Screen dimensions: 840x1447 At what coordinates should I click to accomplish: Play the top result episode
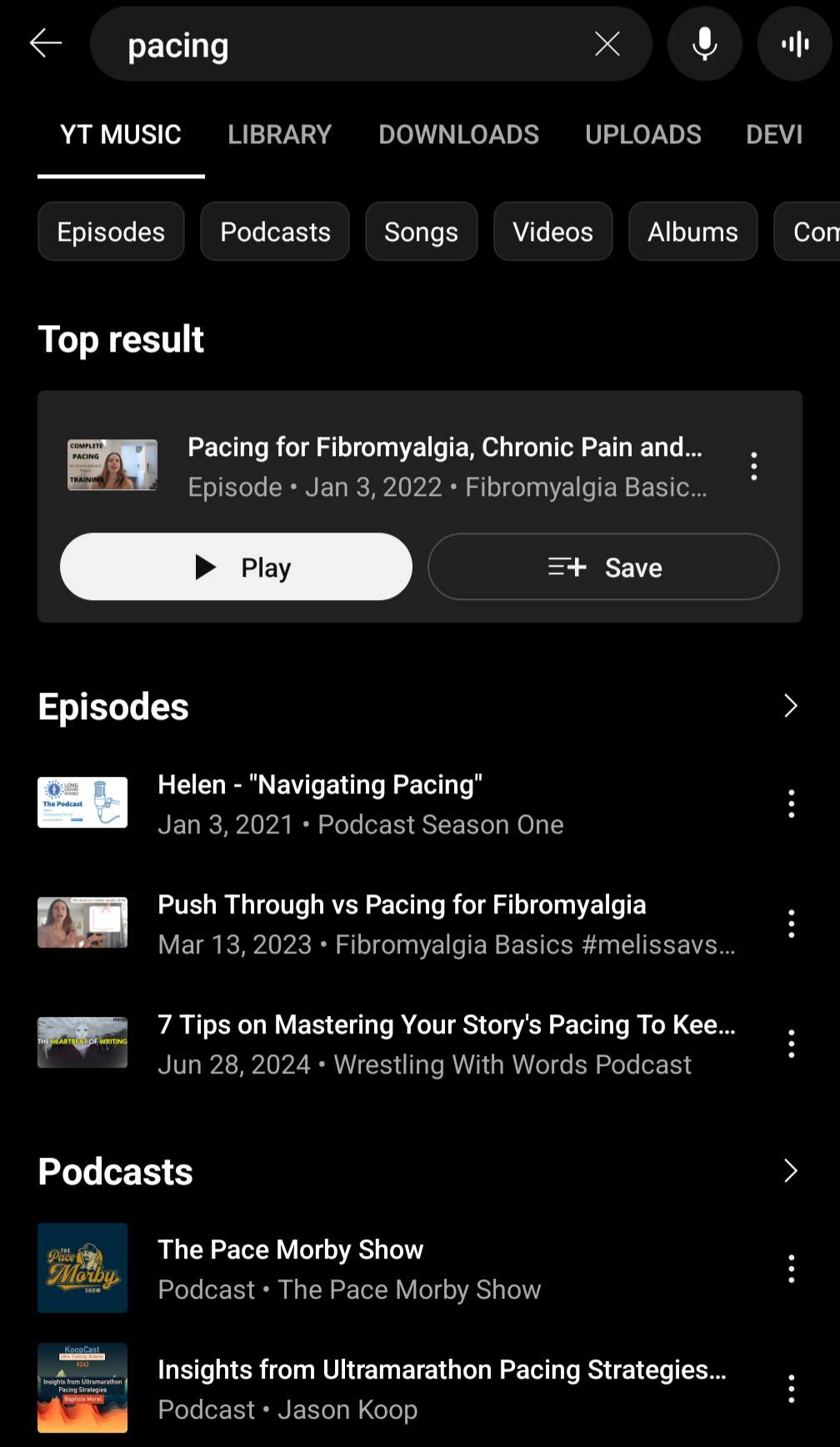point(236,568)
